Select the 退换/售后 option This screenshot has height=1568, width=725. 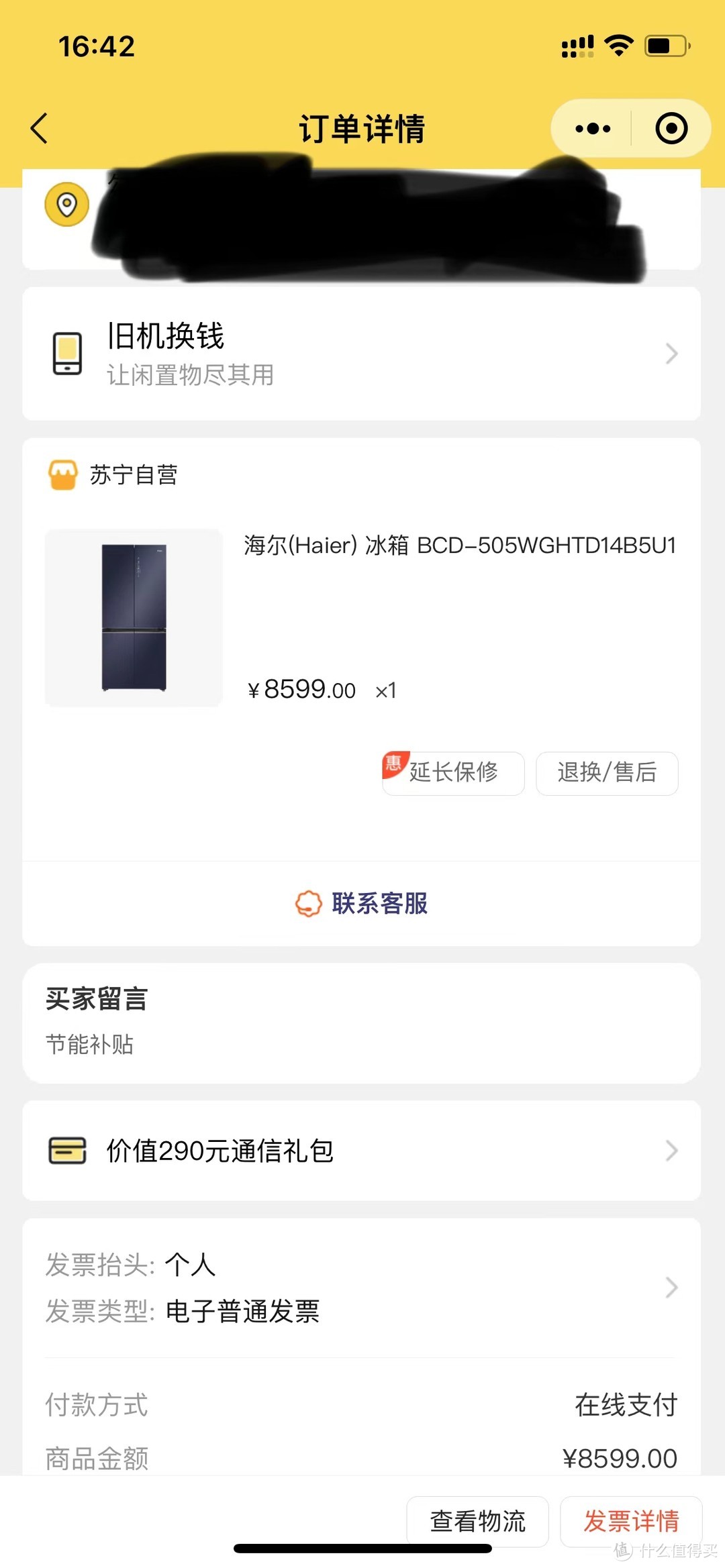pos(607,773)
